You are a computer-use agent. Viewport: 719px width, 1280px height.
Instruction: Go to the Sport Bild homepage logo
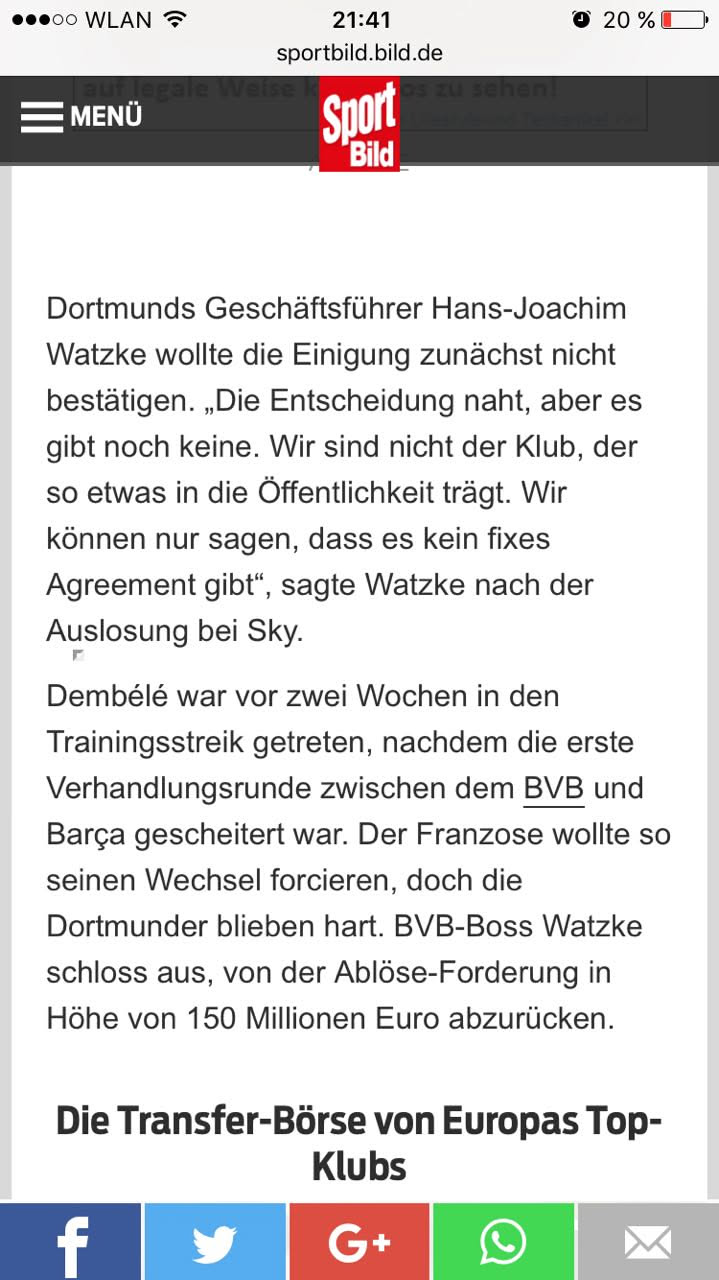(x=359, y=124)
